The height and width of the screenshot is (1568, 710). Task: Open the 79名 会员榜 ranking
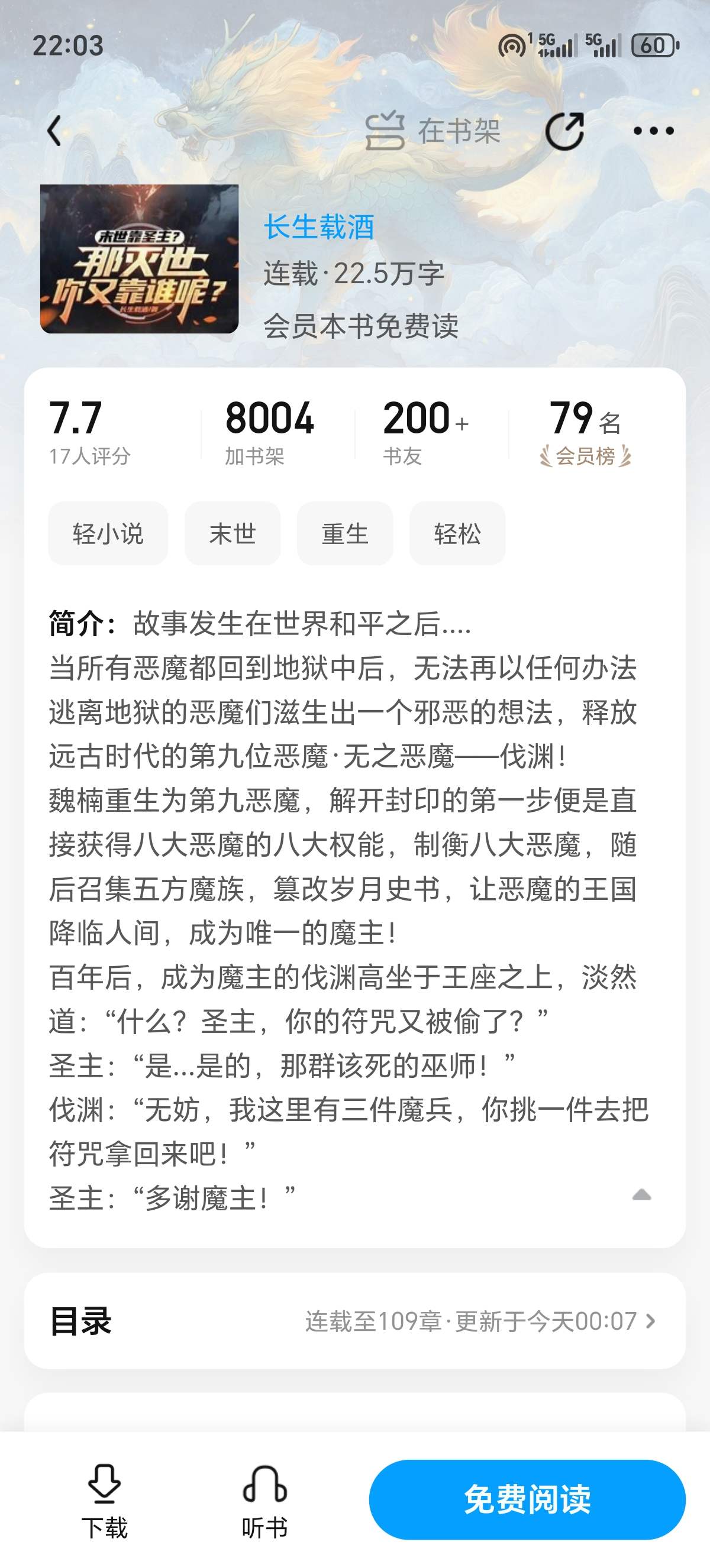585,432
